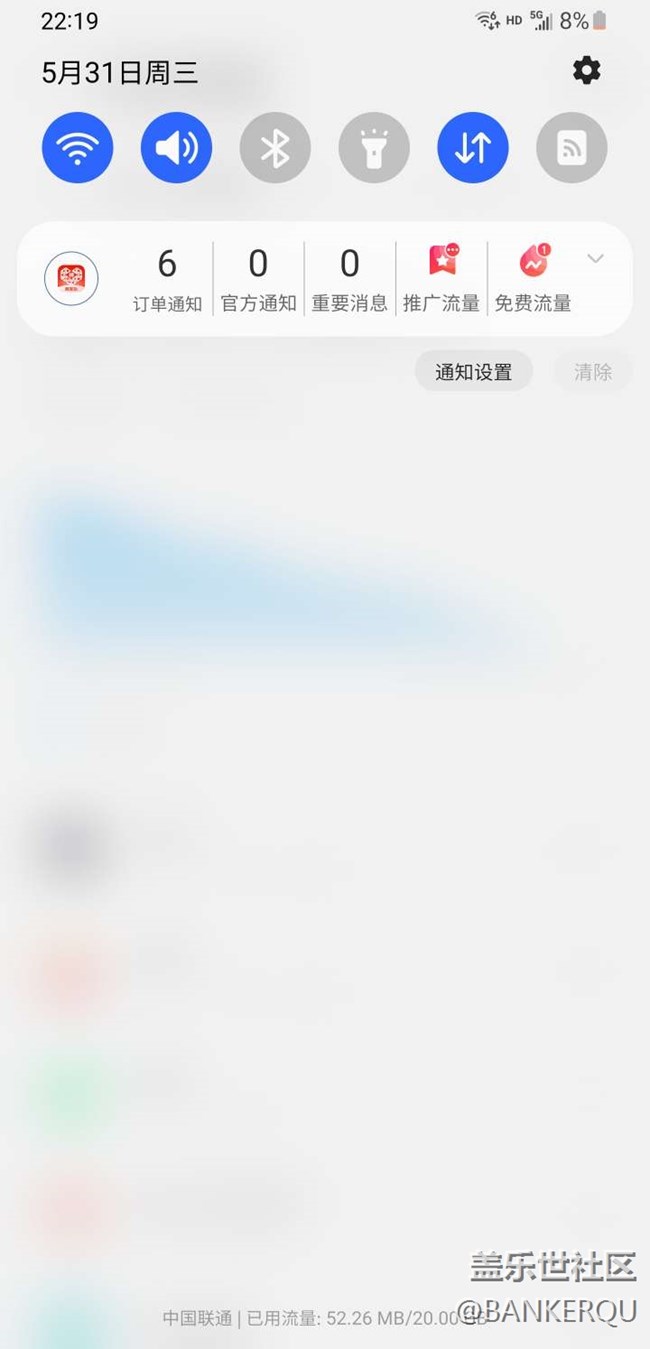
Task: Turn off the Wi-Fi quick toggle
Action: tap(77, 148)
